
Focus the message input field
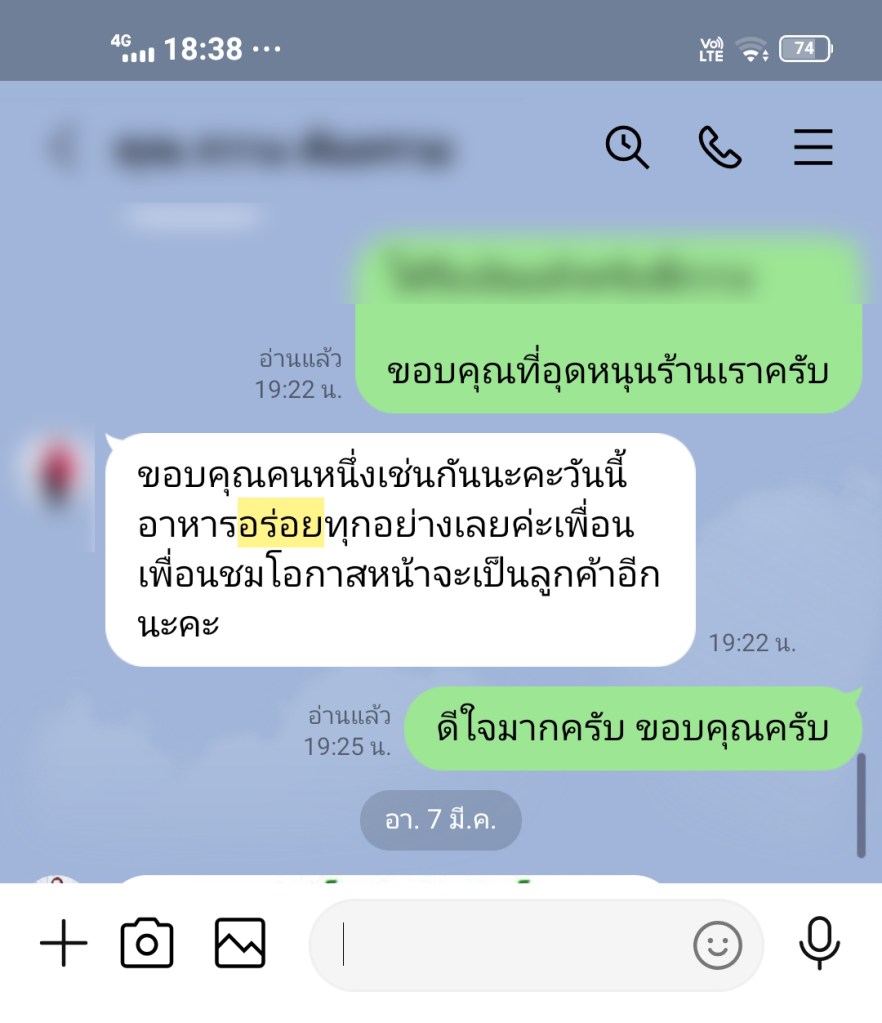point(500,945)
